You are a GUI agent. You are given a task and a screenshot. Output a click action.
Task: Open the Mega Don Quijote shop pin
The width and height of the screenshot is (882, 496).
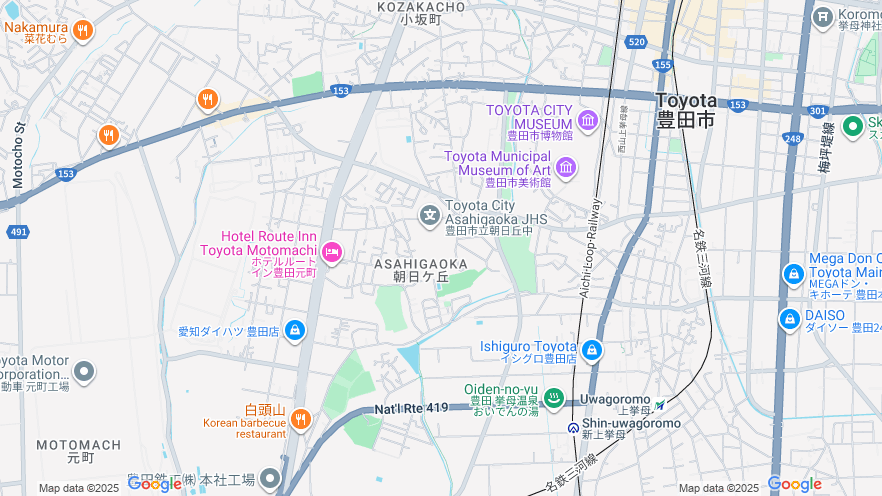794,273
